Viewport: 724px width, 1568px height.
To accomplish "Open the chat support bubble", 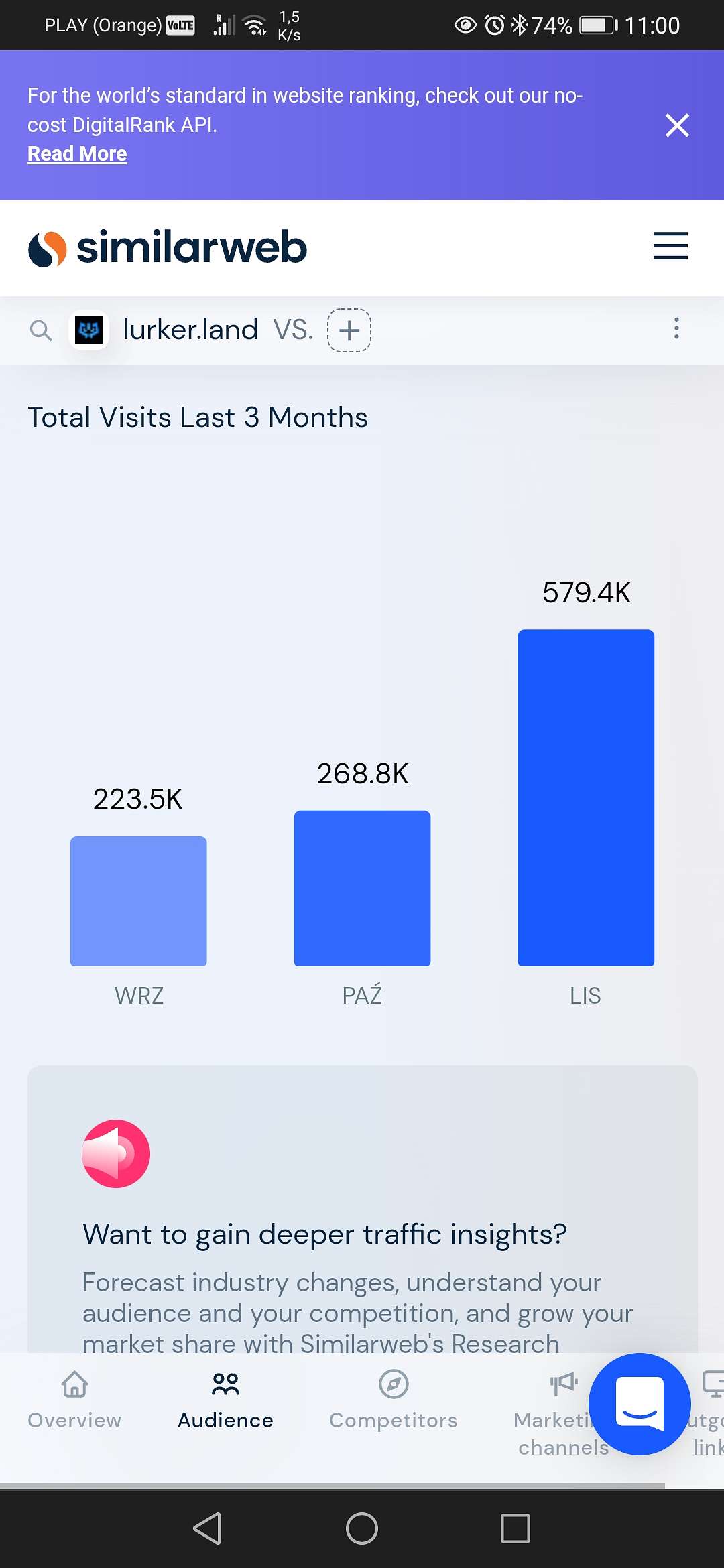I will [640, 1404].
